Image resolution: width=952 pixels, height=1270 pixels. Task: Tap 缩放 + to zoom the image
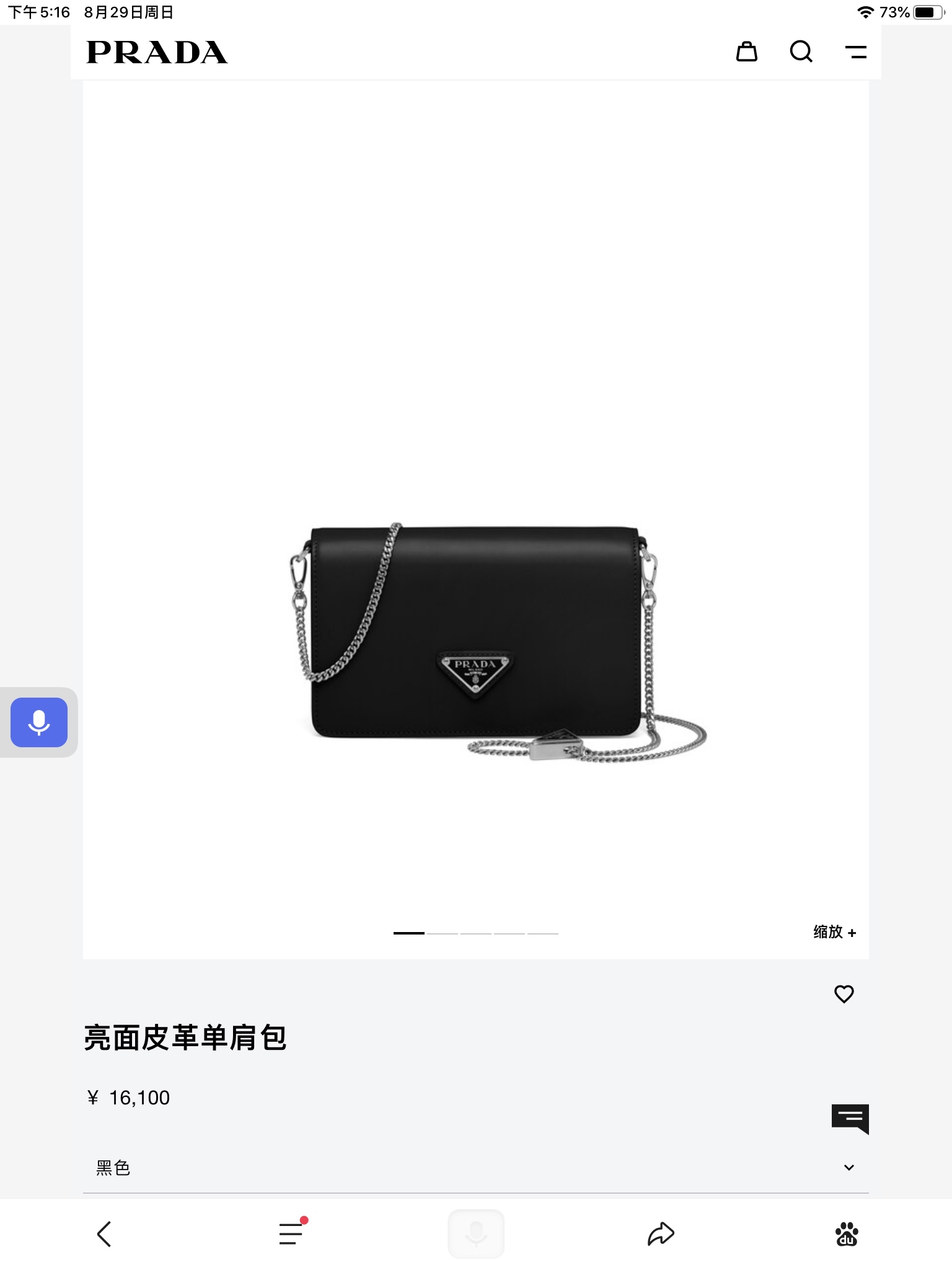(834, 932)
